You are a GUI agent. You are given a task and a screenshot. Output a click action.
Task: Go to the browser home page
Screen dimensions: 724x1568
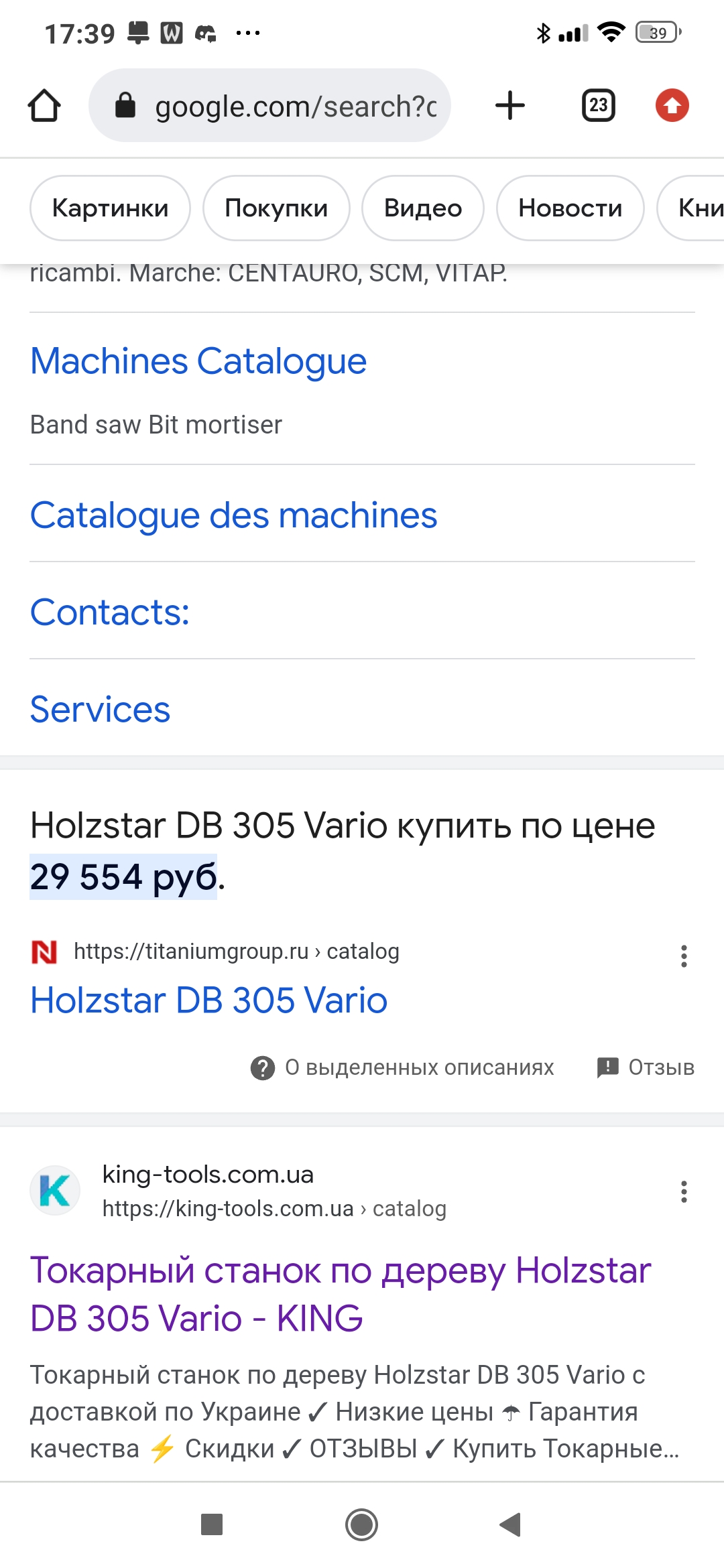click(x=44, y=106)
